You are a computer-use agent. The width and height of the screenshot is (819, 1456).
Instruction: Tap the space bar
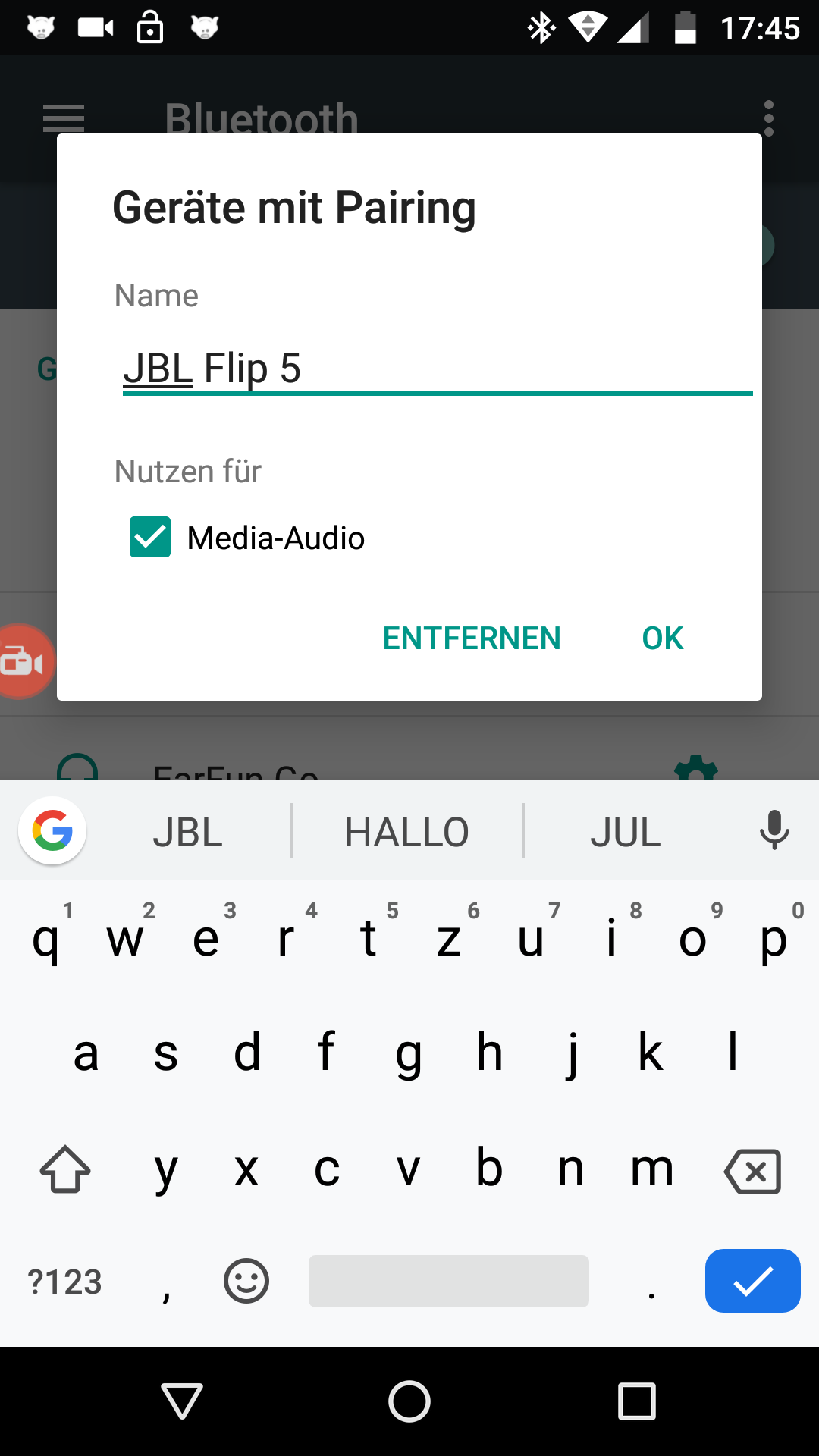[449, 1281]
